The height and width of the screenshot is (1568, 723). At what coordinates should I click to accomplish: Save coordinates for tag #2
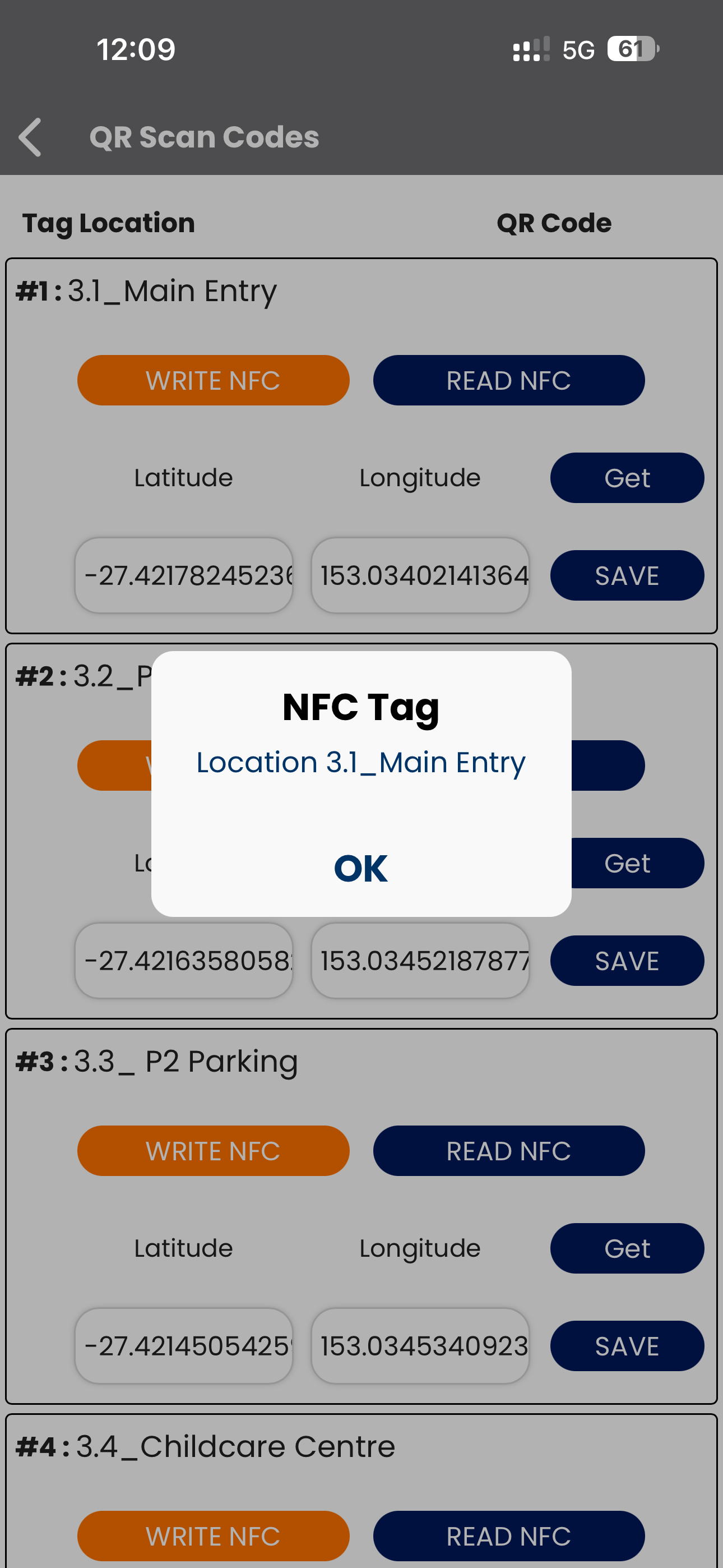pyautogui.click(x=627, y=961)
